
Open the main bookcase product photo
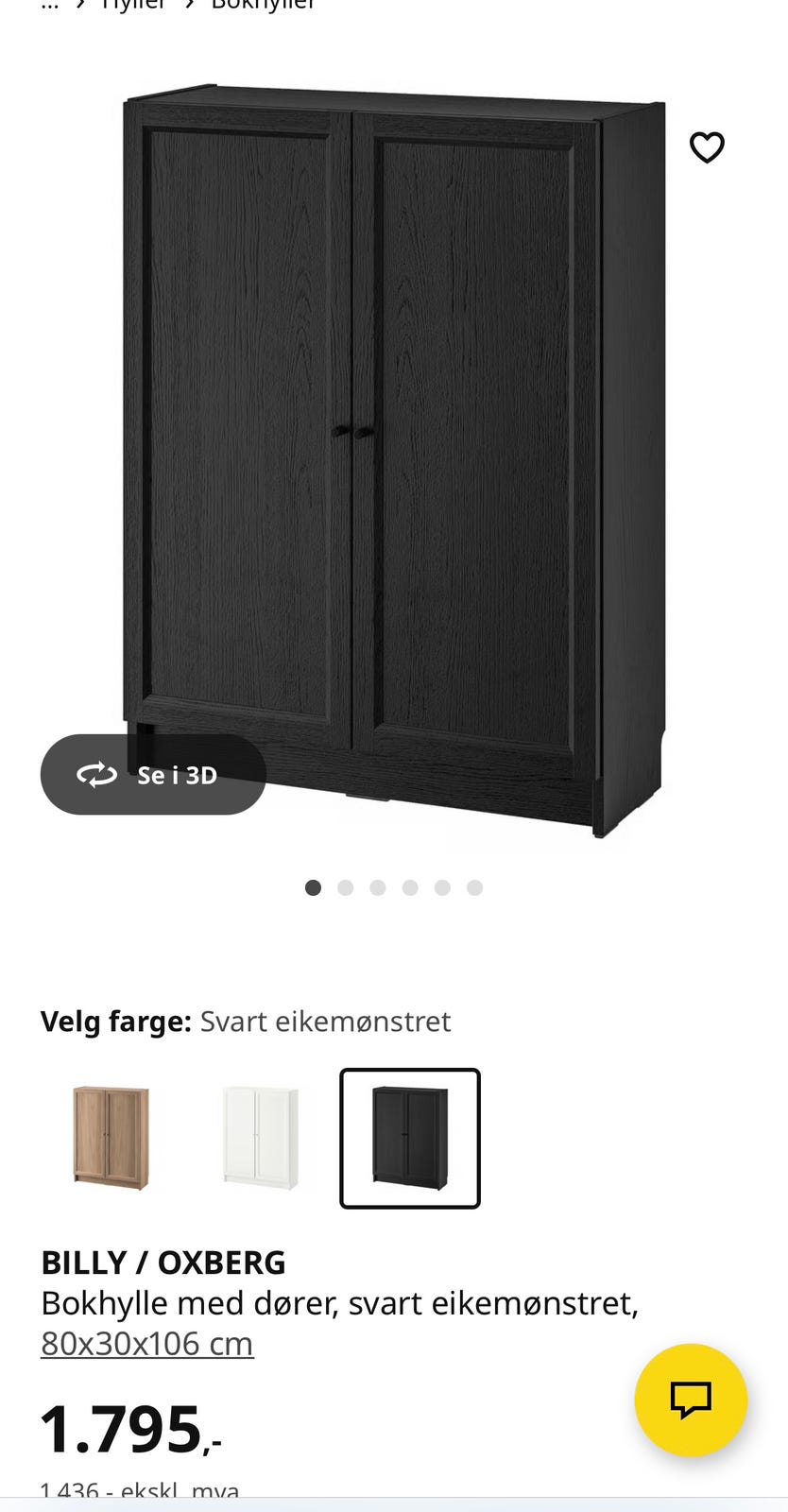pos(394,454)
